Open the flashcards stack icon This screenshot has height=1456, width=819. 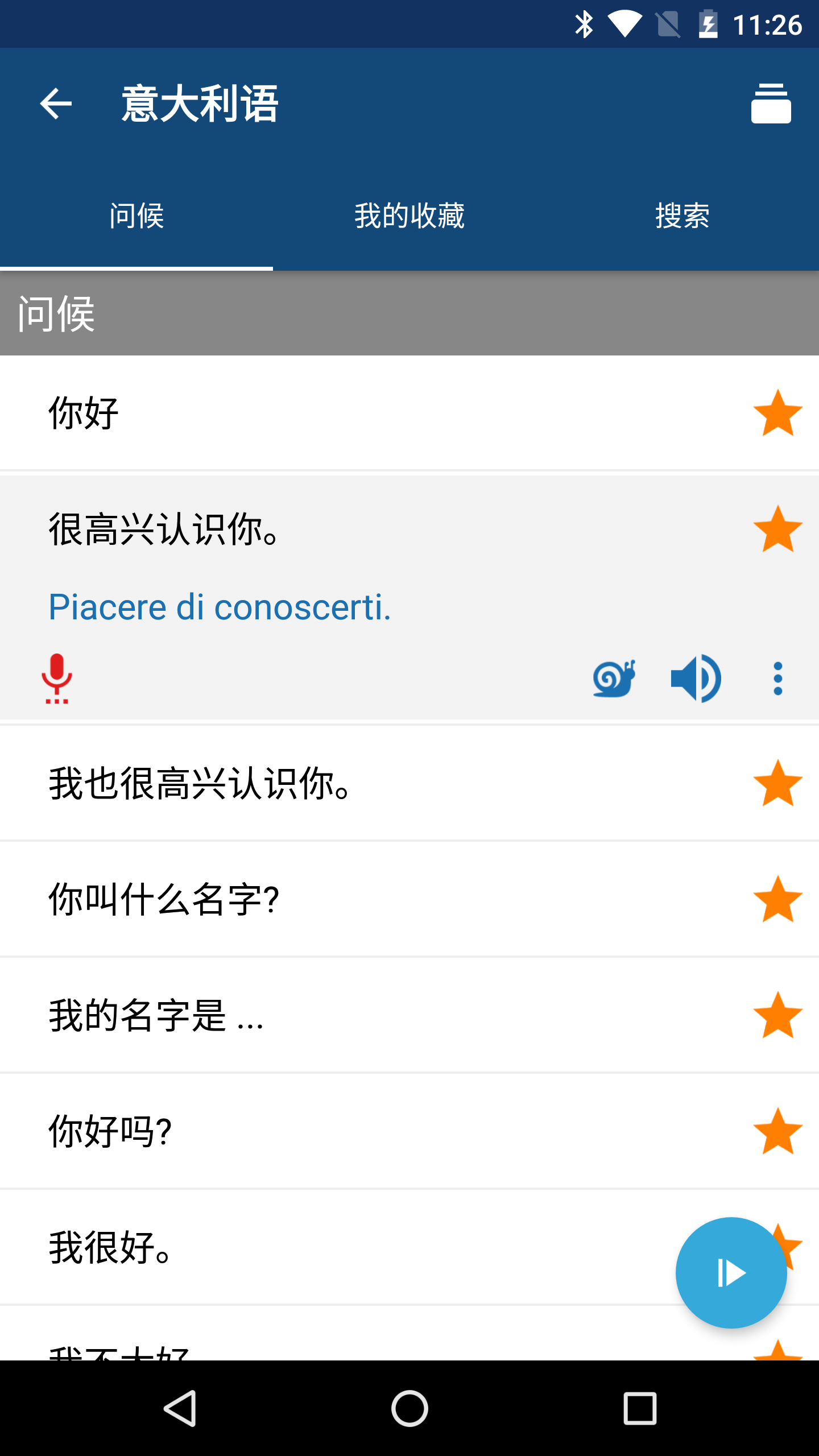(771, 104)
